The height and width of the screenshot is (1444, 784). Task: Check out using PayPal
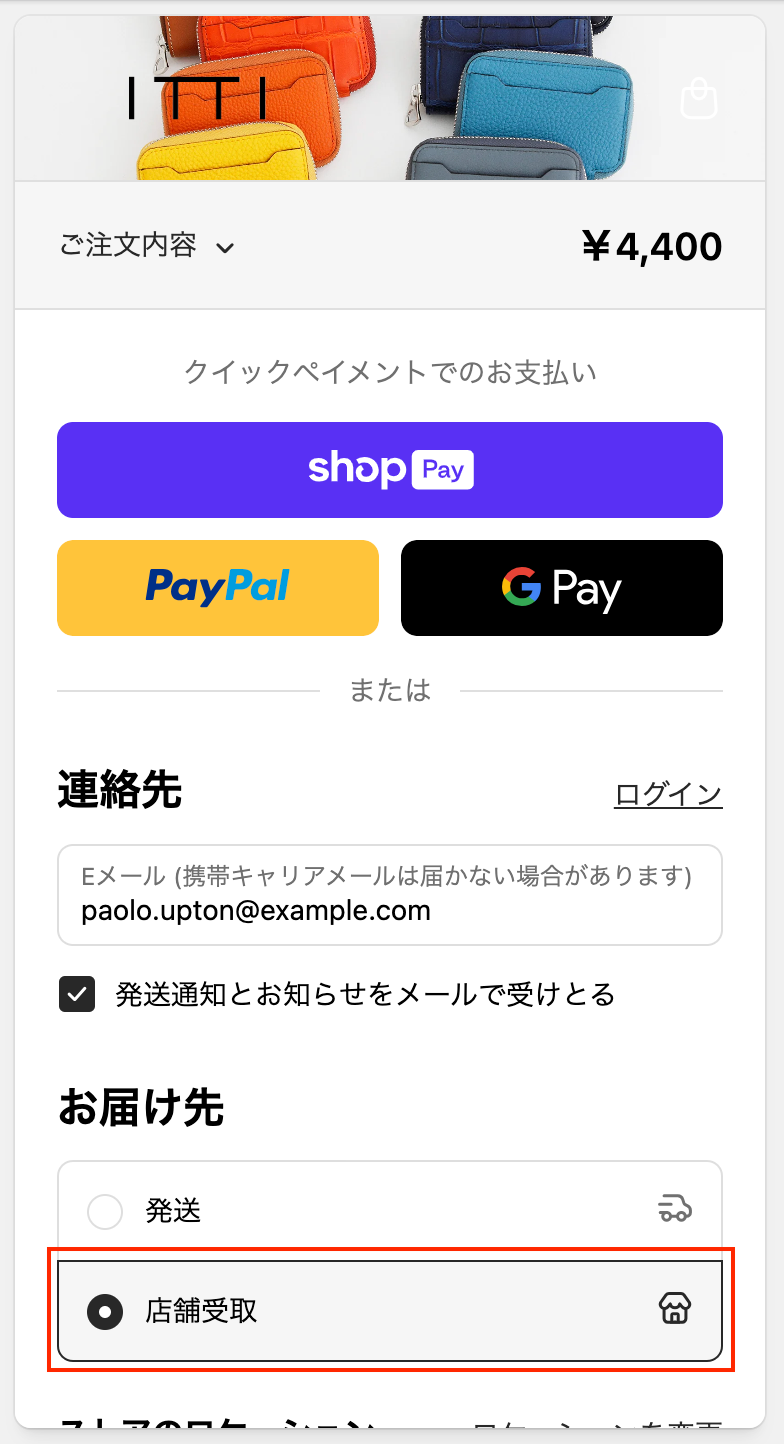(x=218, y=588)
